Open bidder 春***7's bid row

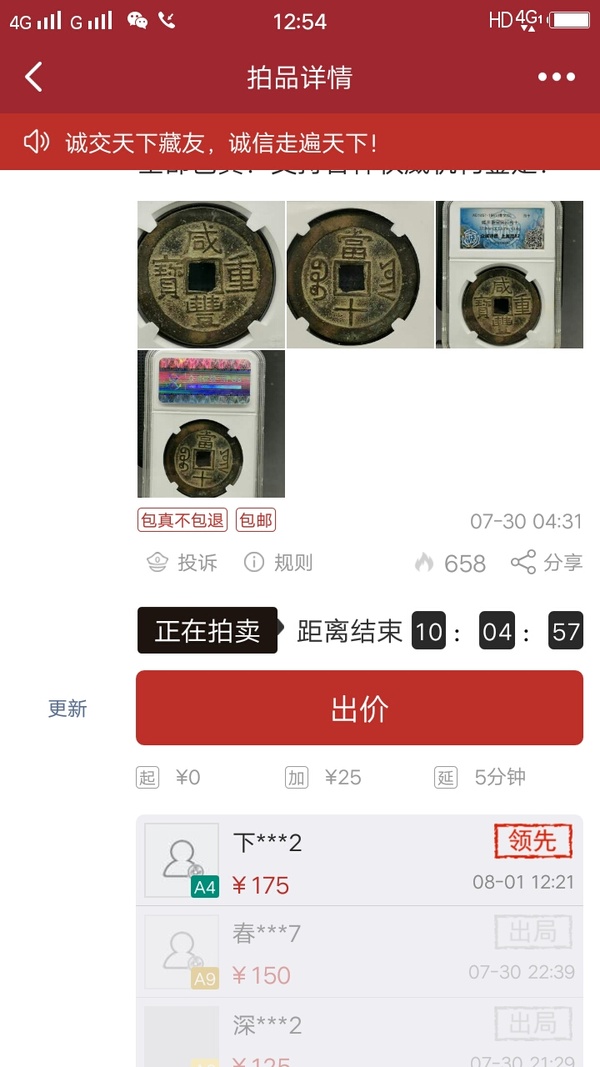click(359, 952)
